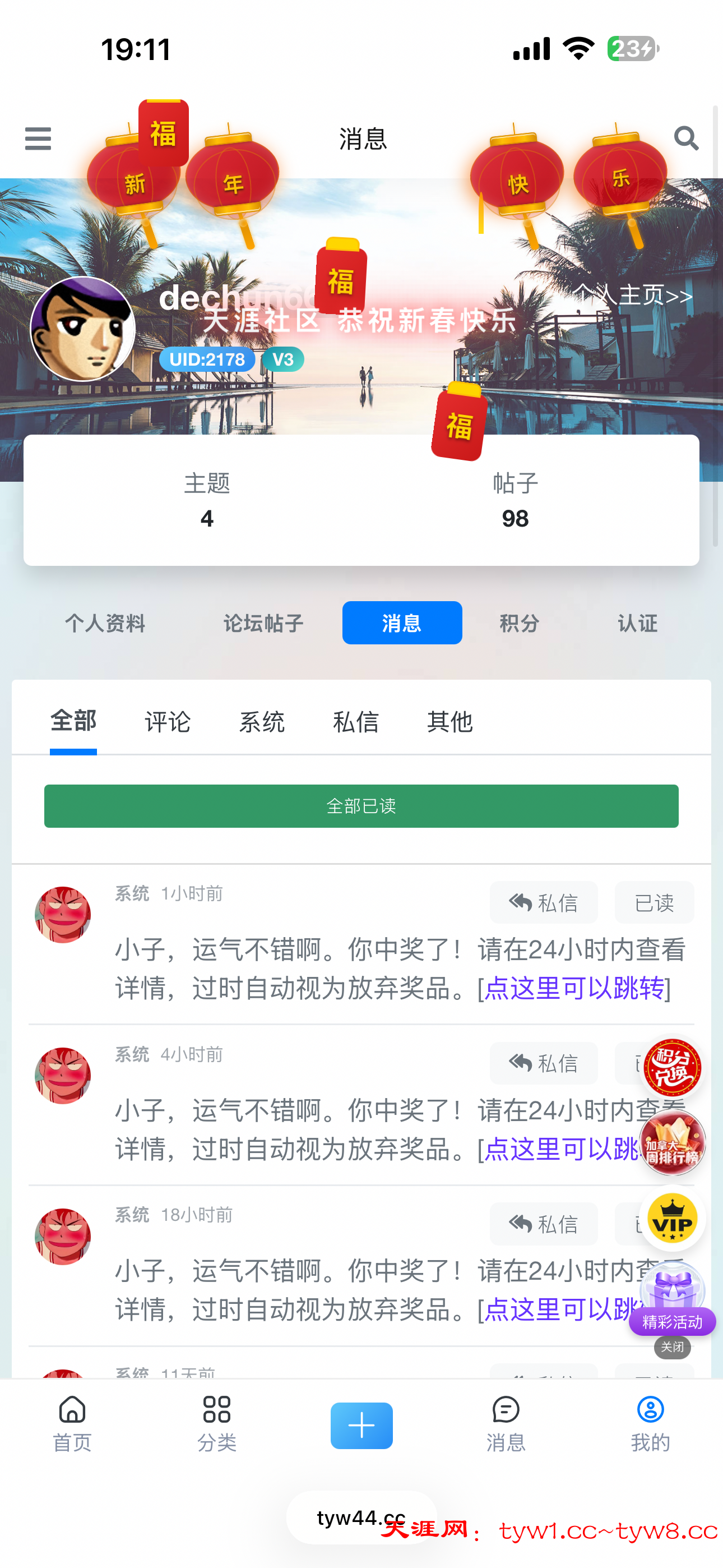
Task: Open the hamburger drawer menu
Action: point(38,139)
